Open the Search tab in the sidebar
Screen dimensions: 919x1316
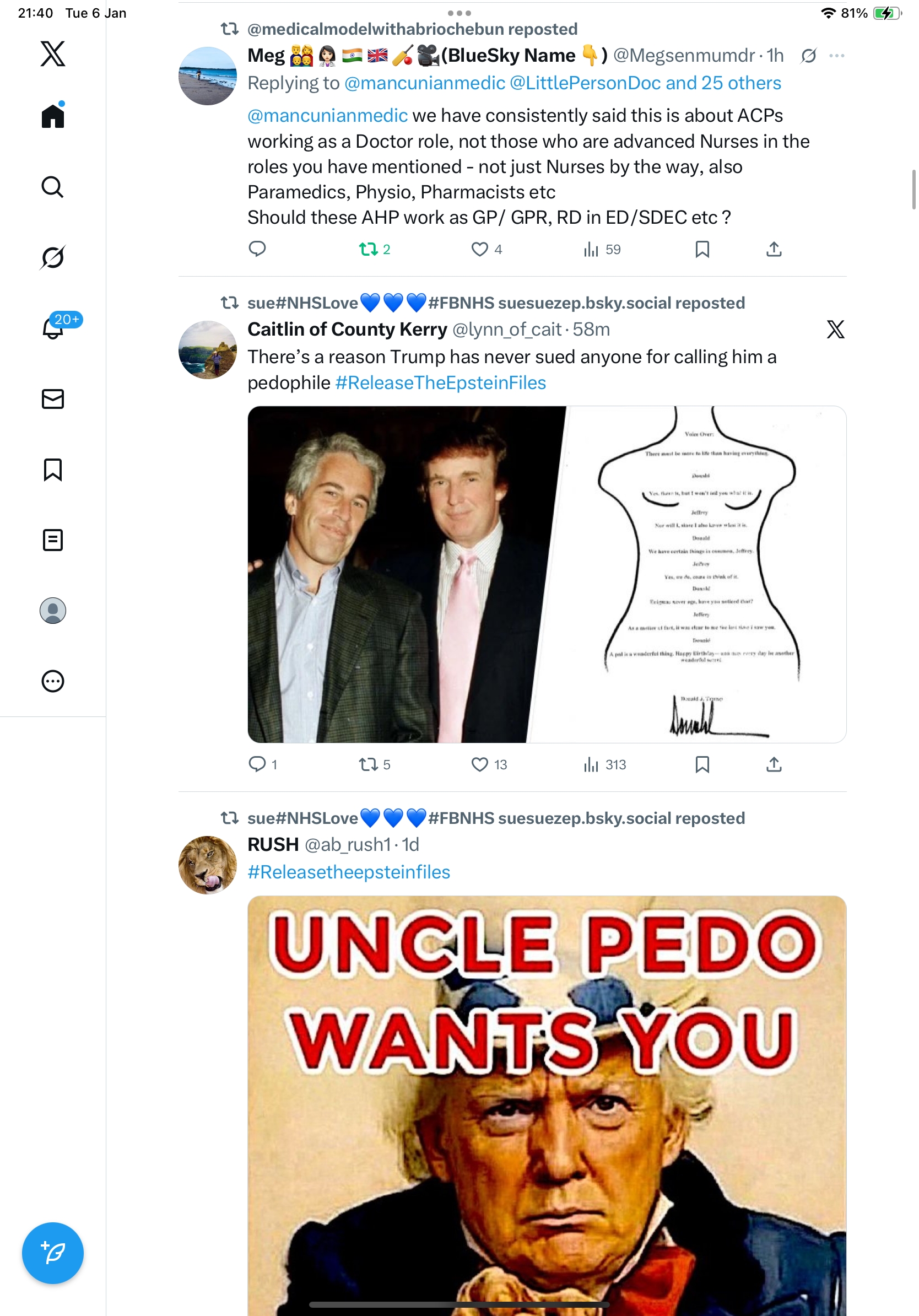(53, 187)
